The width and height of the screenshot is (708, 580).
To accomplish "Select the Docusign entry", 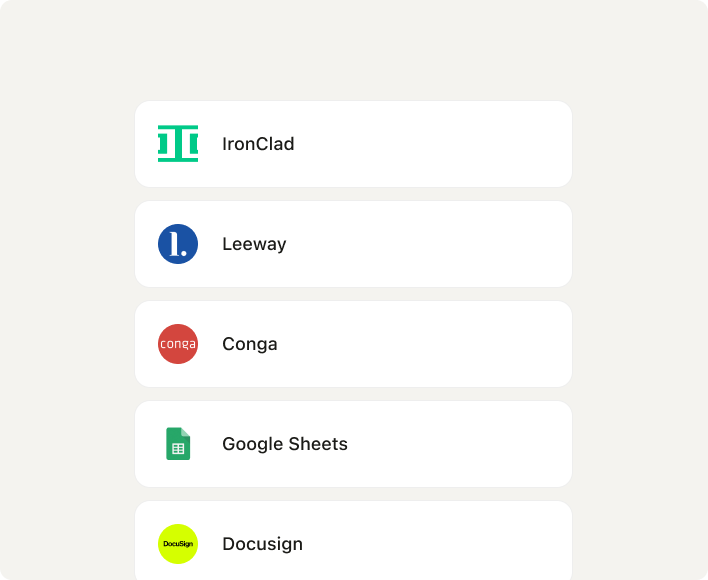I will (x=354, y=541).
